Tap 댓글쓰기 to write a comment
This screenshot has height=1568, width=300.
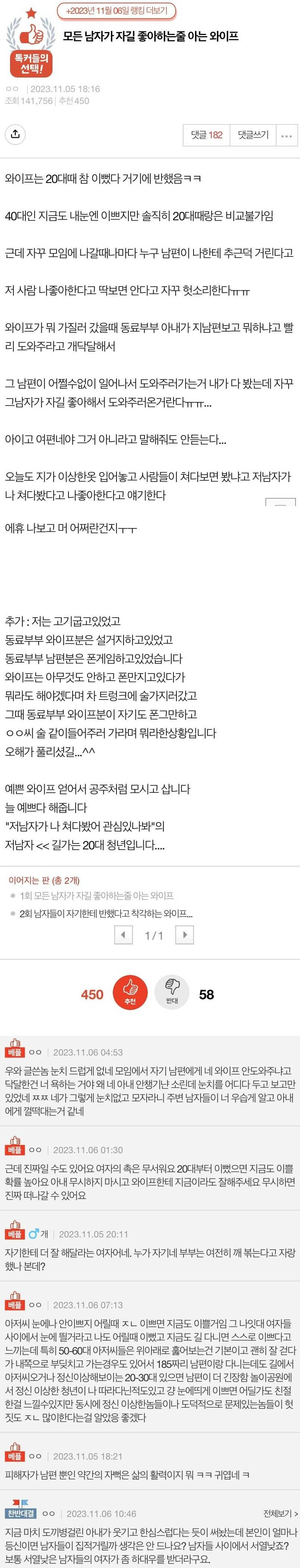click(253, 135)
